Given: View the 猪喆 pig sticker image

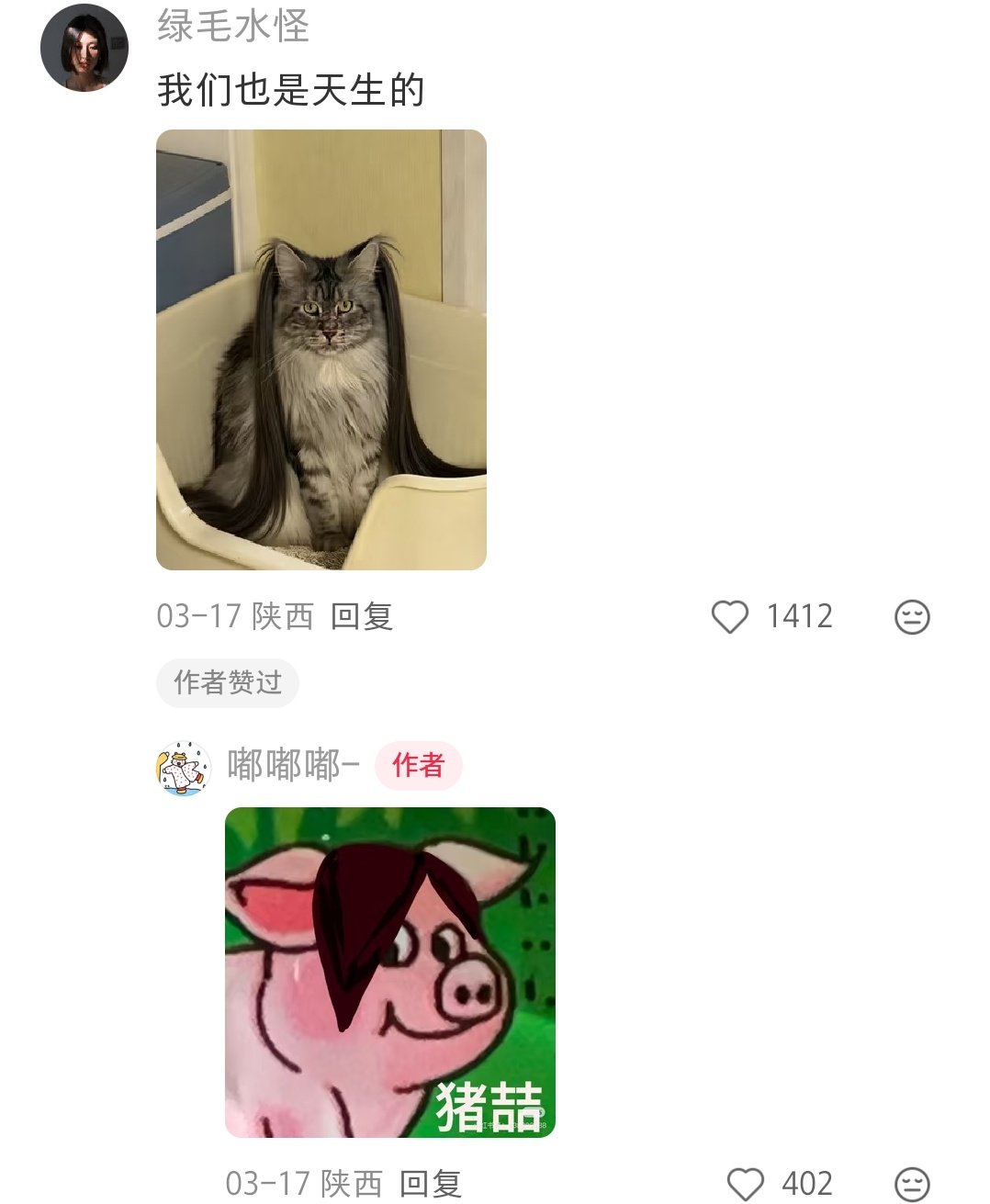Looking at the screenshot, I should (389, 972).
